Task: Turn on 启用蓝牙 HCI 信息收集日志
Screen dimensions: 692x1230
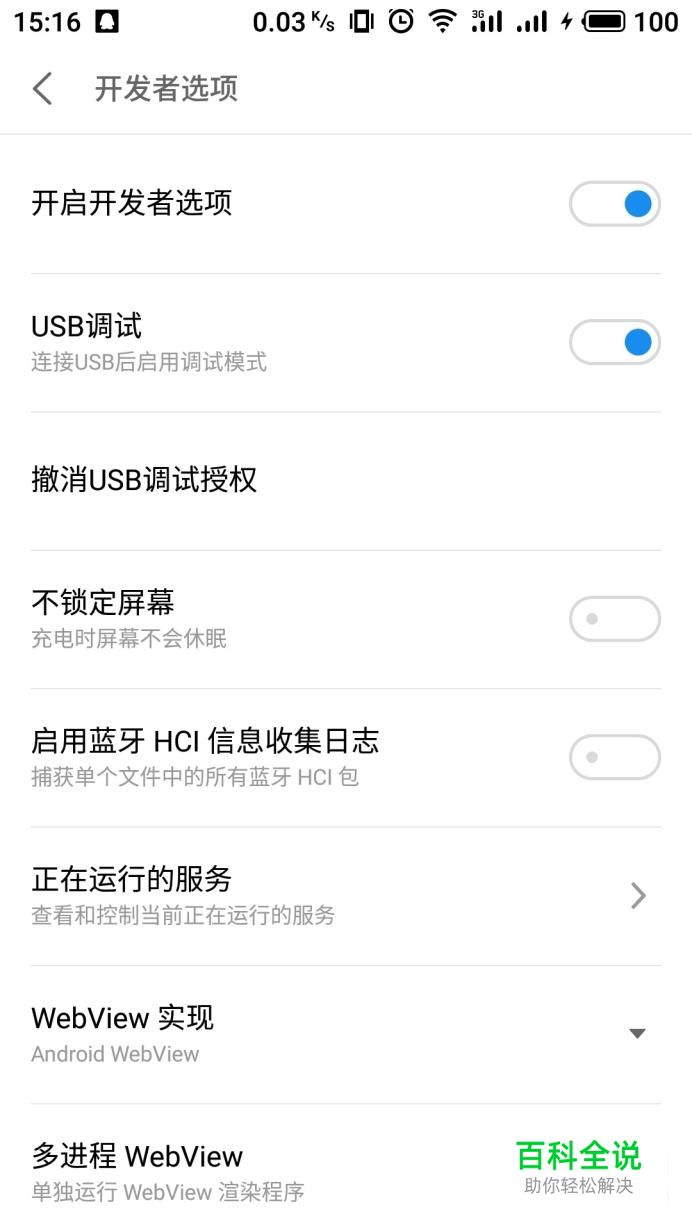Action: tap(615, 757)
